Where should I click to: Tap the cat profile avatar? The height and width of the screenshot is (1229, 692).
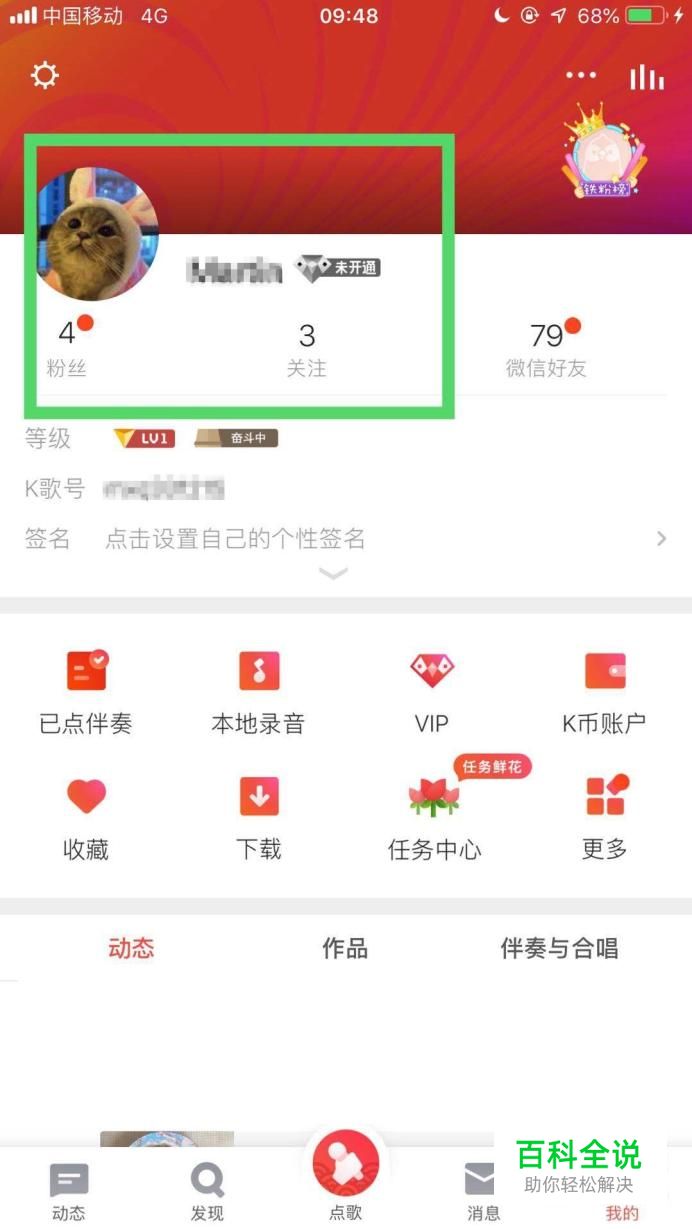98,235
